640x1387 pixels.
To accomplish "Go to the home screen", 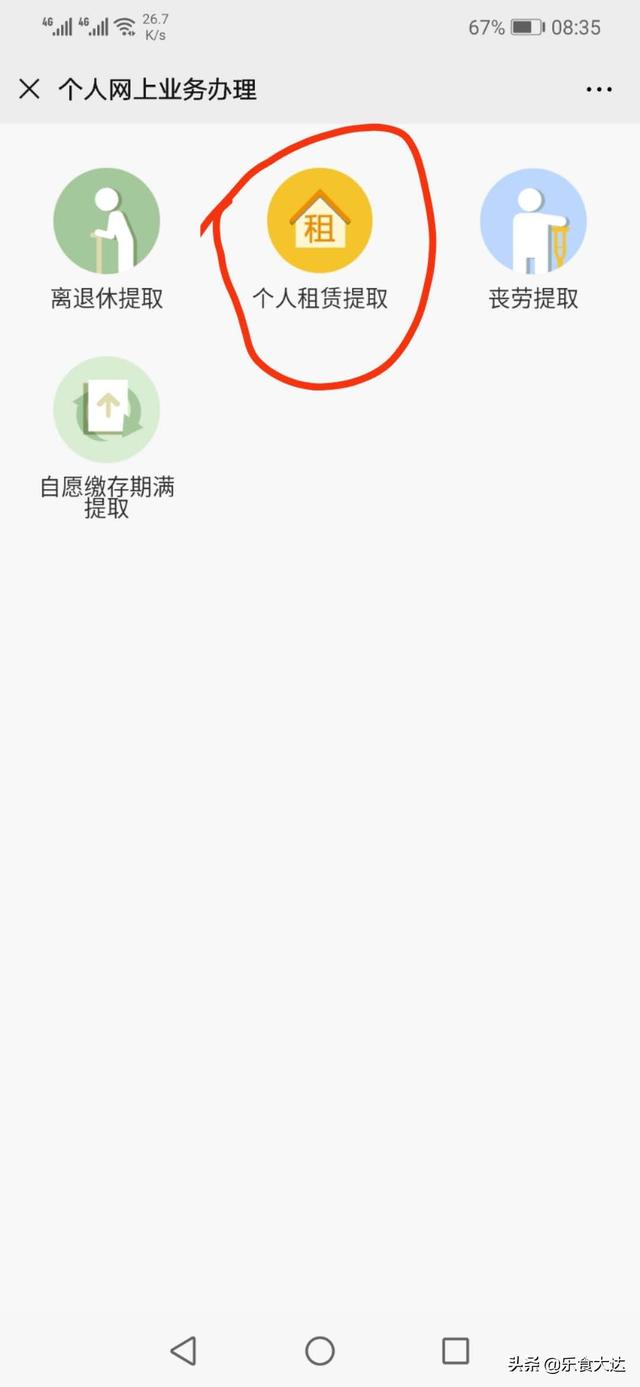I will click(x=319, y=1351).
